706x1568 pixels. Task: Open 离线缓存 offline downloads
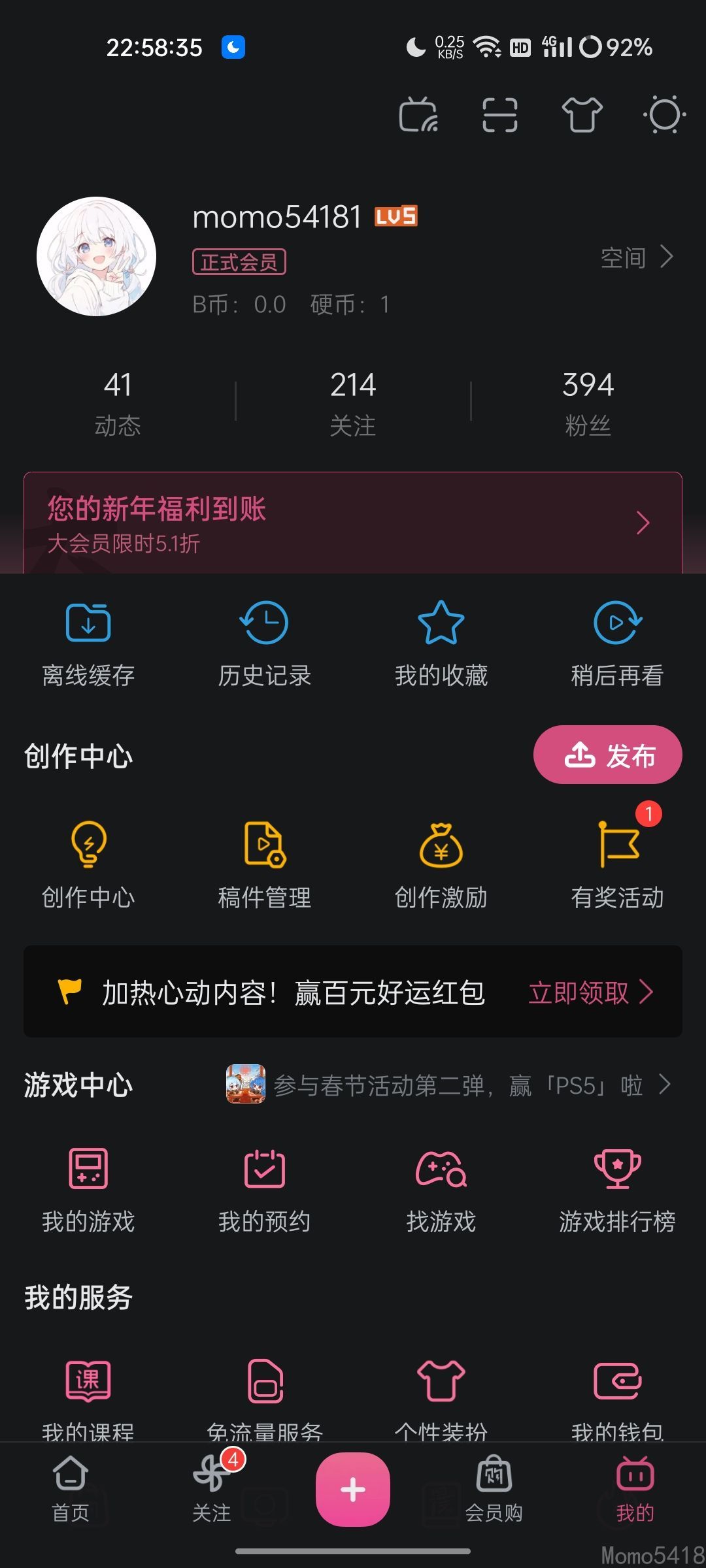(x=88, y=644)
